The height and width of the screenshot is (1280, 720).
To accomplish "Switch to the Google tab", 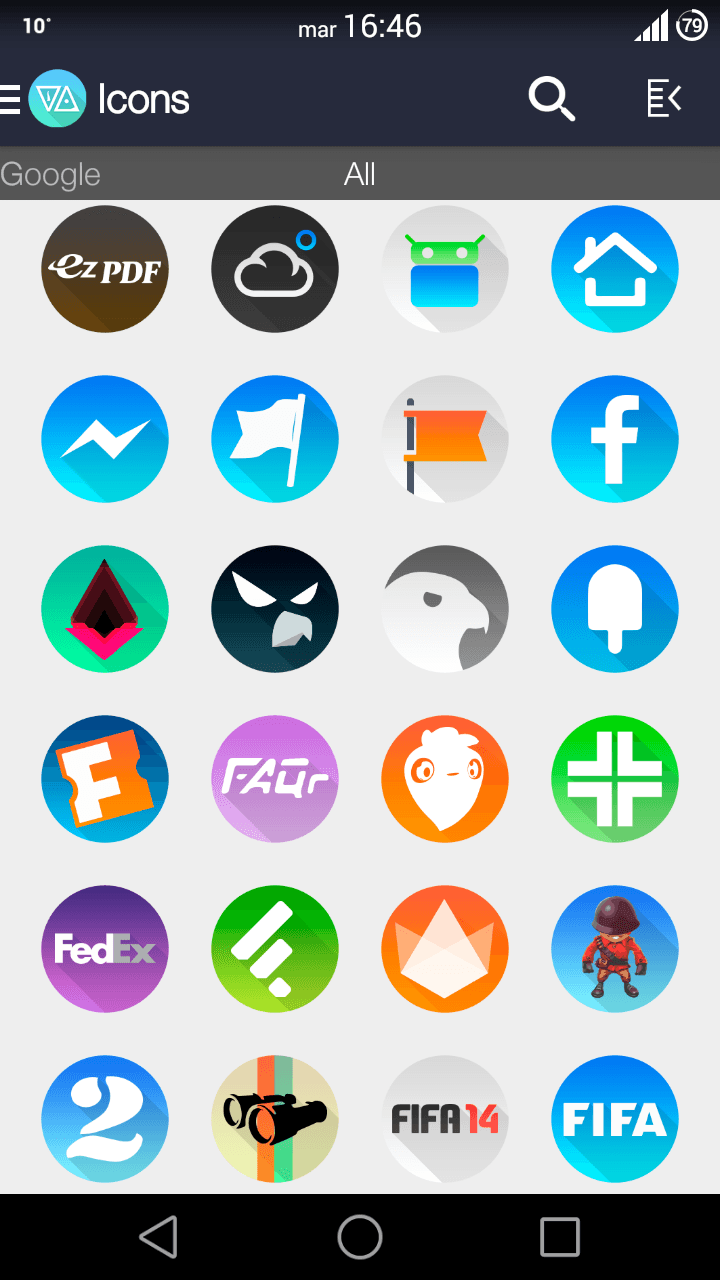I will (x=50, y=175).
